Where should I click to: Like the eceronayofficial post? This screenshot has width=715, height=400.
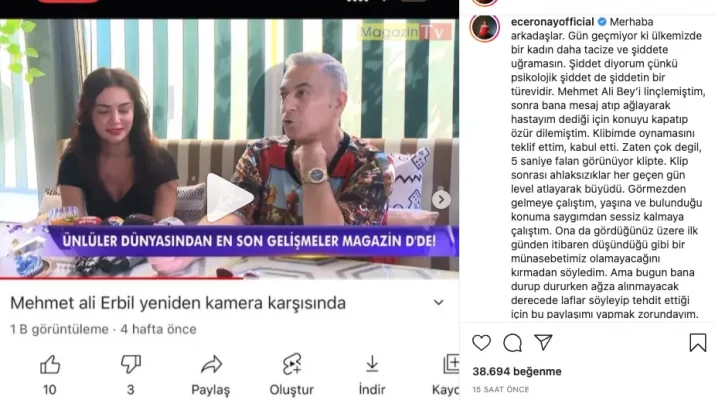click(x=482, y=342)
